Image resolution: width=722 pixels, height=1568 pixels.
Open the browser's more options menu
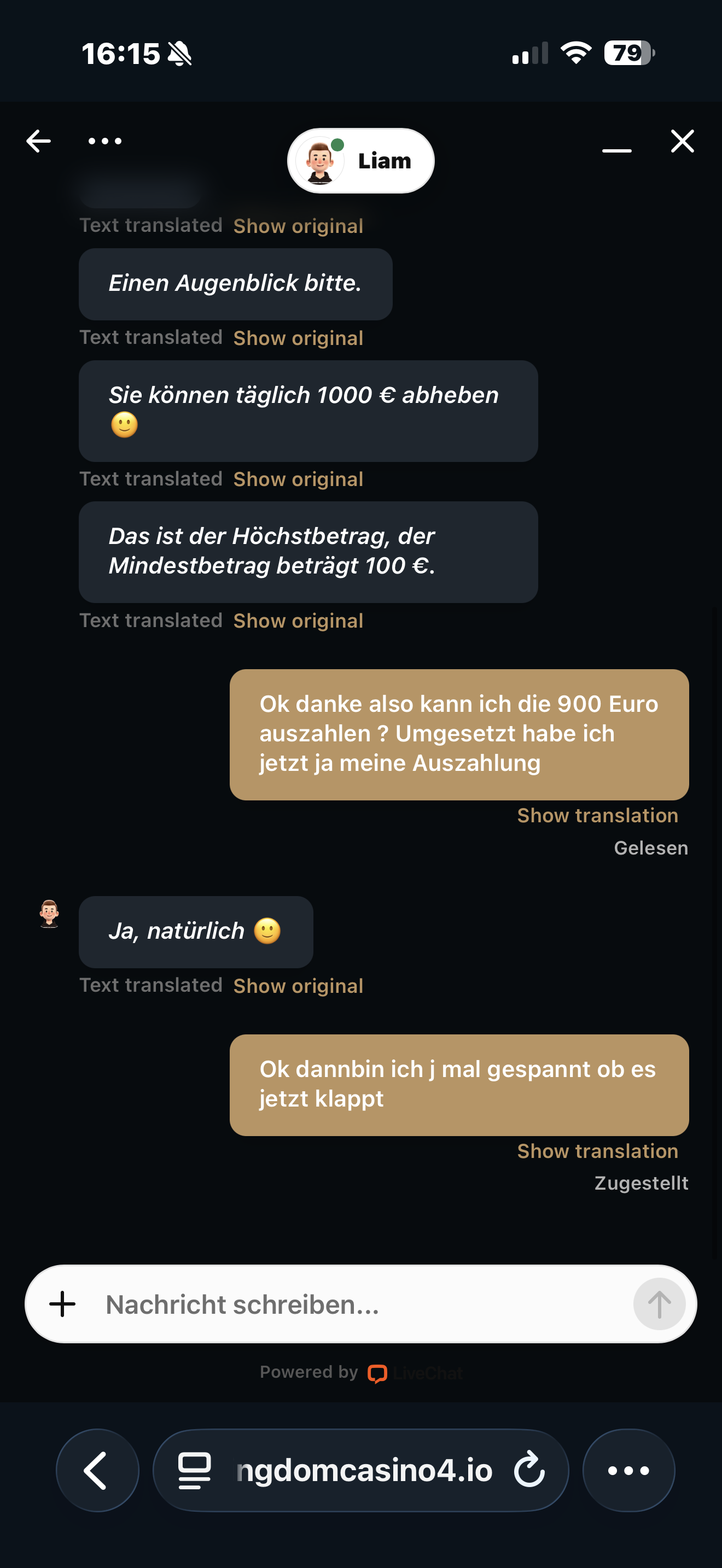pos(628,1470)
